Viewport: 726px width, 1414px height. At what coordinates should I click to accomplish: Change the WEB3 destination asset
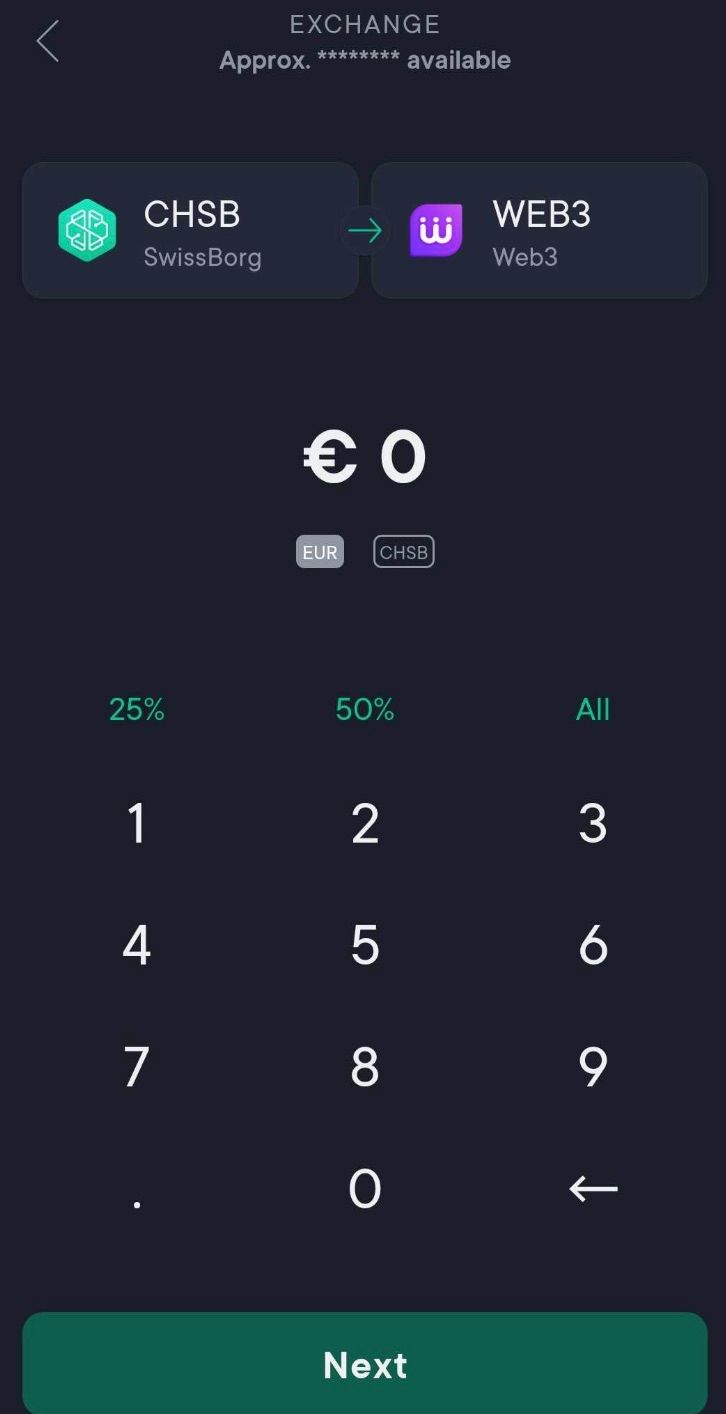pos(539,231)
